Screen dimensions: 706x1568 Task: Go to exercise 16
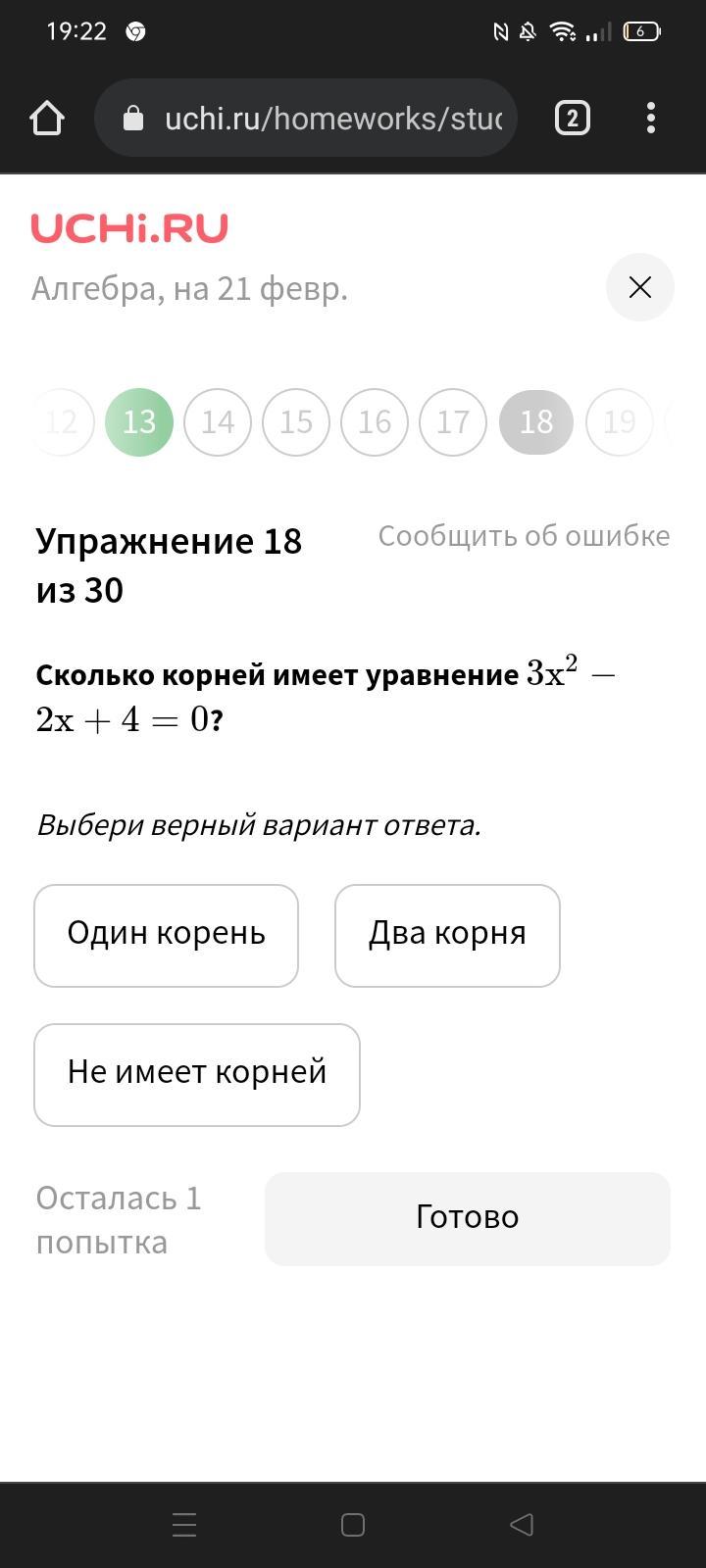[x=375, y=422]
